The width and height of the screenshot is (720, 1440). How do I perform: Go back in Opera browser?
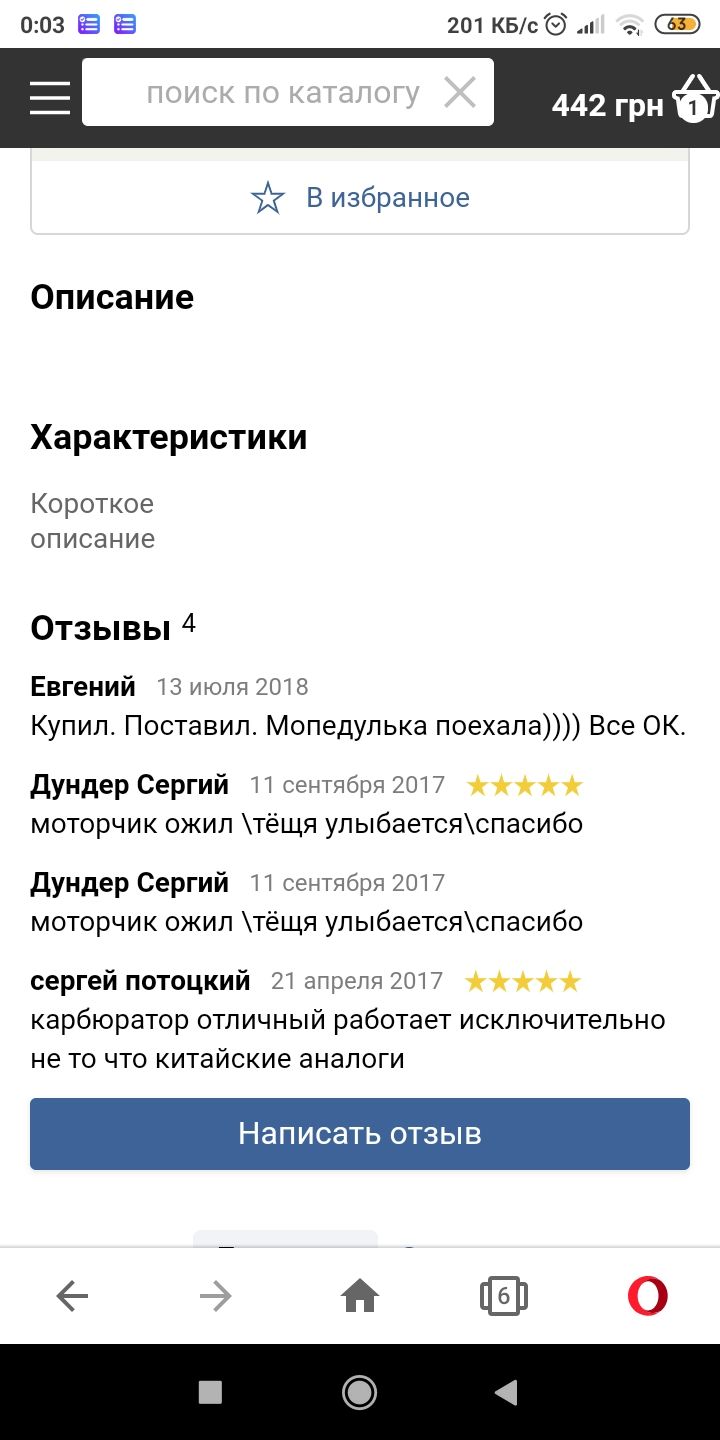(x=72, y=1297)
